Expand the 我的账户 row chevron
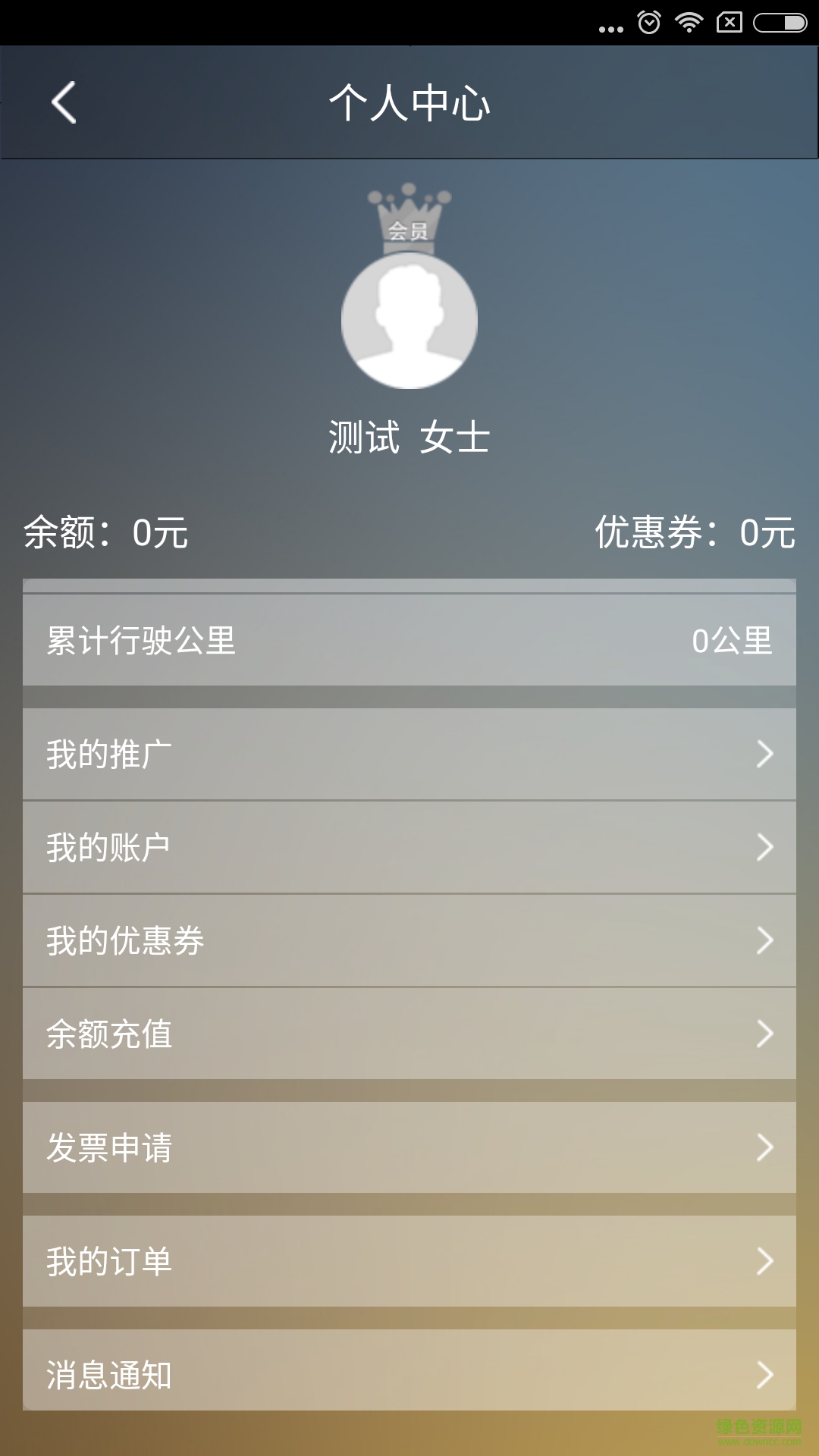Screen dimensions: 819x1456 (x=767, y=849)
